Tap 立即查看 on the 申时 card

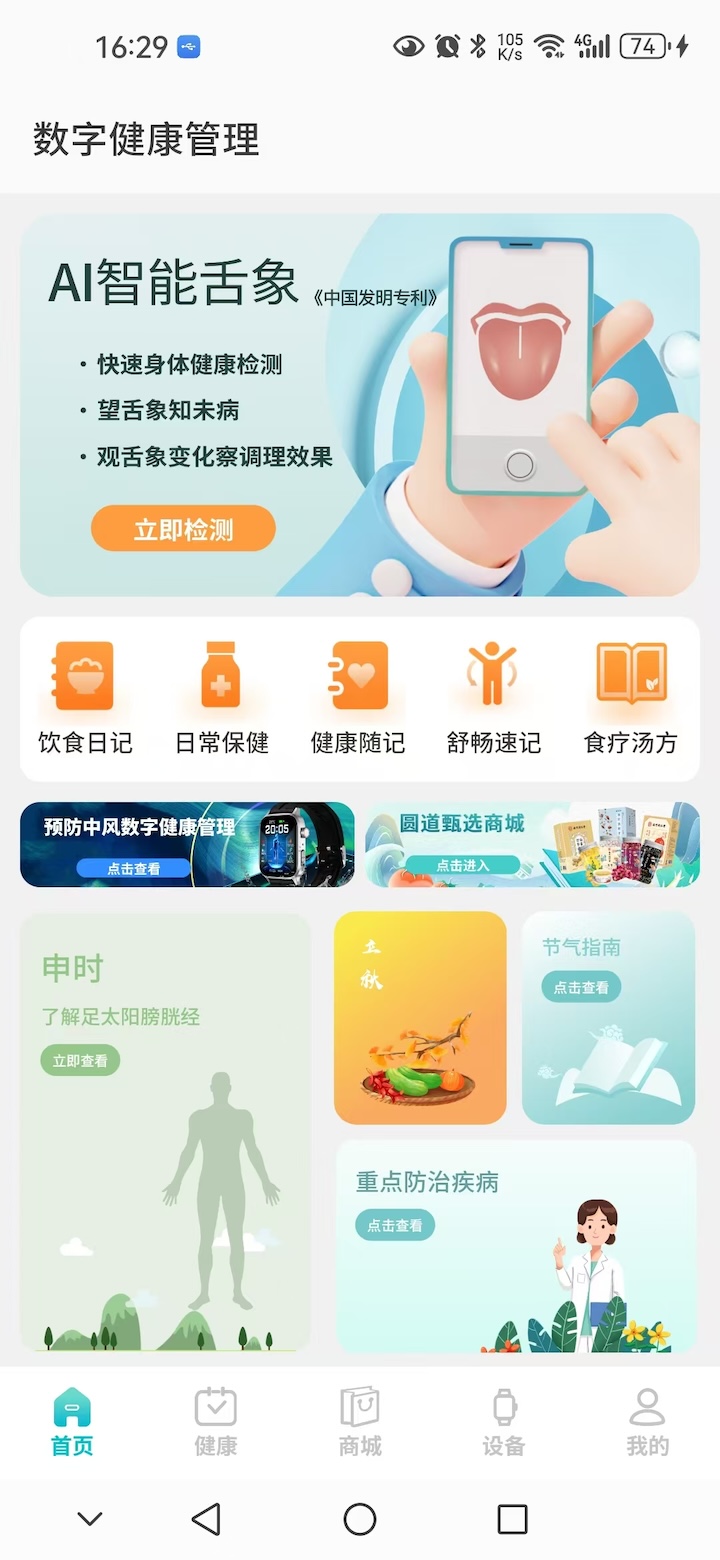click(x=80, y=1060)
